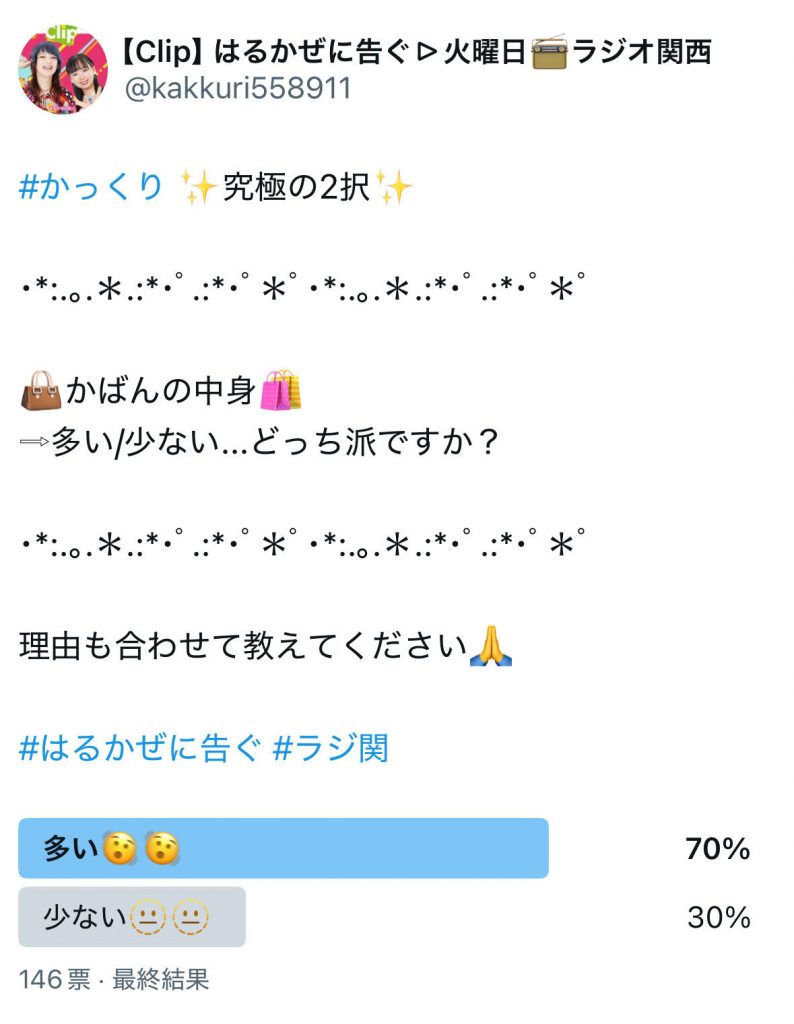Image resolution: width=794 pixels, height=1024 pixels.
Task: Click the 70% result label
Action: pyautogui.click(x=719, y=849)
